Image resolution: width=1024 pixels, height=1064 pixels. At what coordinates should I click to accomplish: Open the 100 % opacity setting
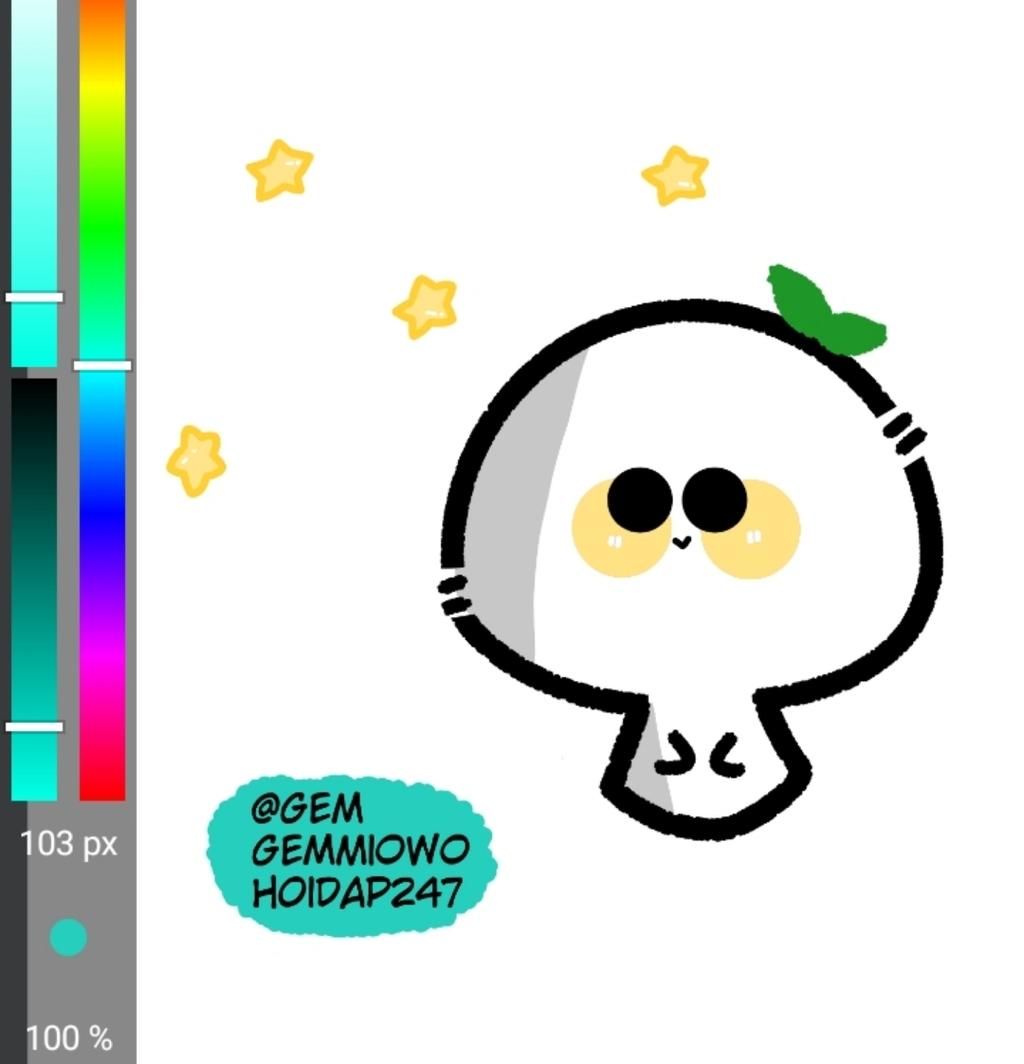(x=68, y=1038)
